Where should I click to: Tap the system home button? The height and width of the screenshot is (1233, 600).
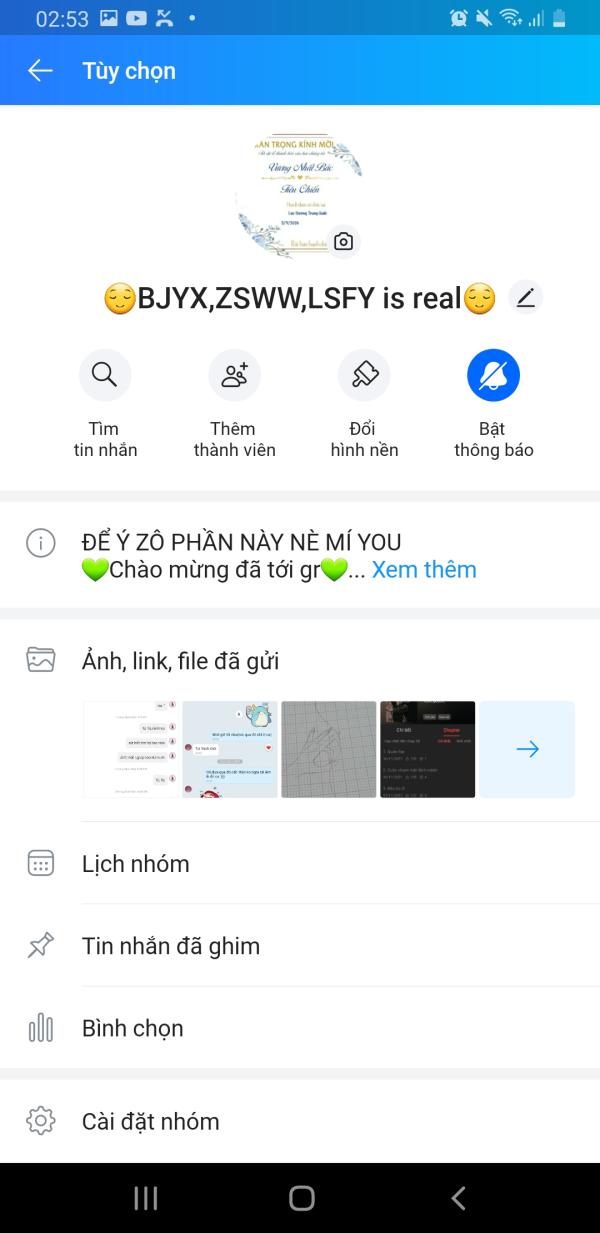(301, 1198)
